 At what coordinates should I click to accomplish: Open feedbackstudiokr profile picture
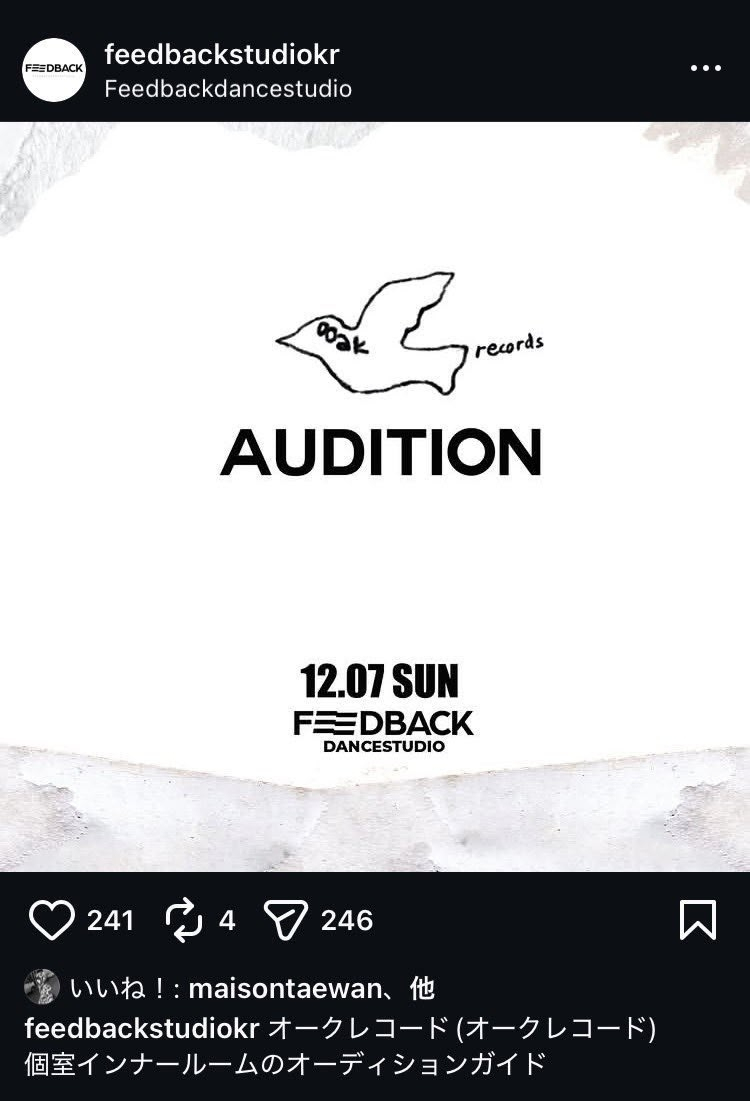click(54, 69)
